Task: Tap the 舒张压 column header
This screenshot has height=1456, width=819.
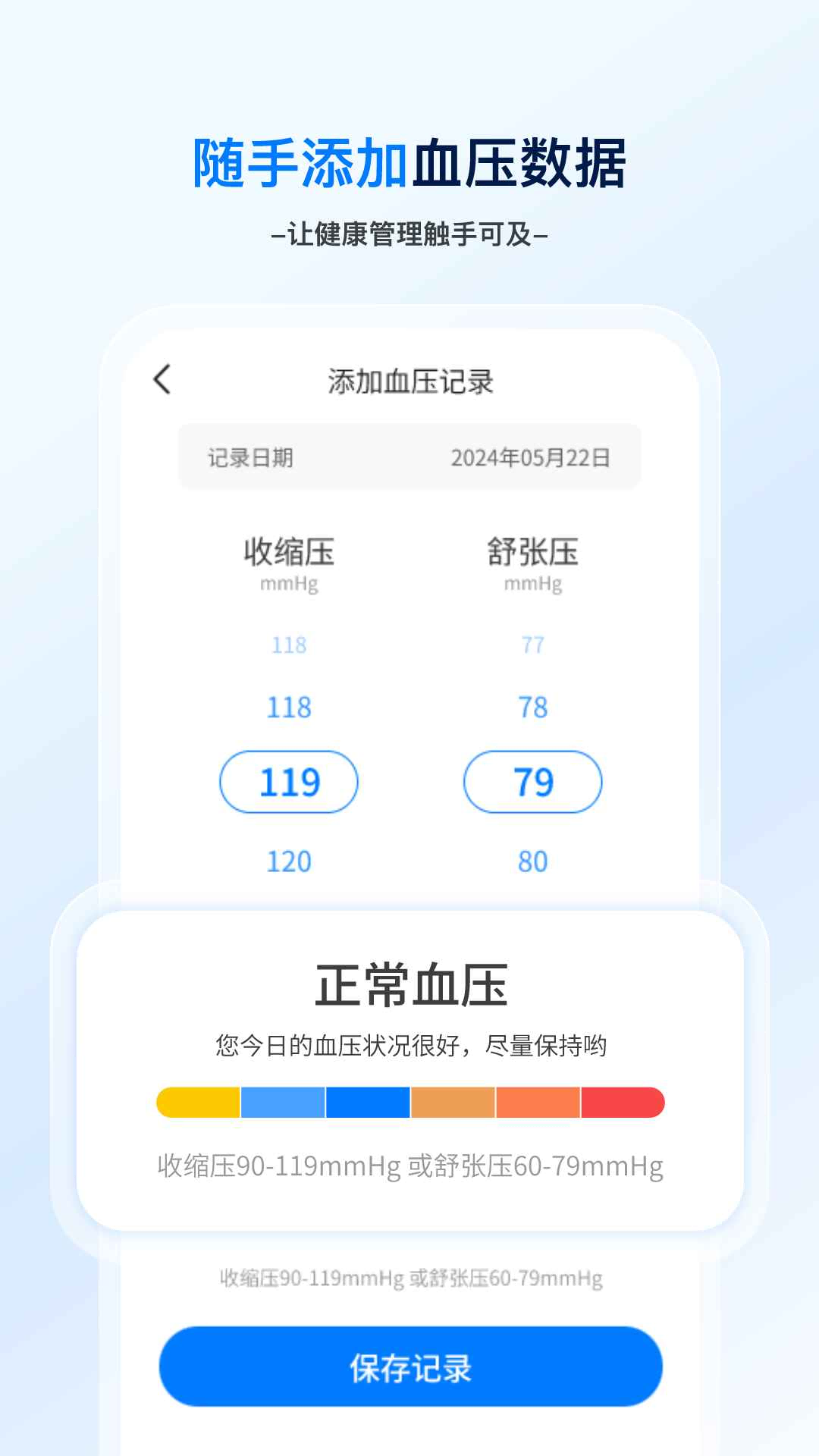Action: click(533, 553)
